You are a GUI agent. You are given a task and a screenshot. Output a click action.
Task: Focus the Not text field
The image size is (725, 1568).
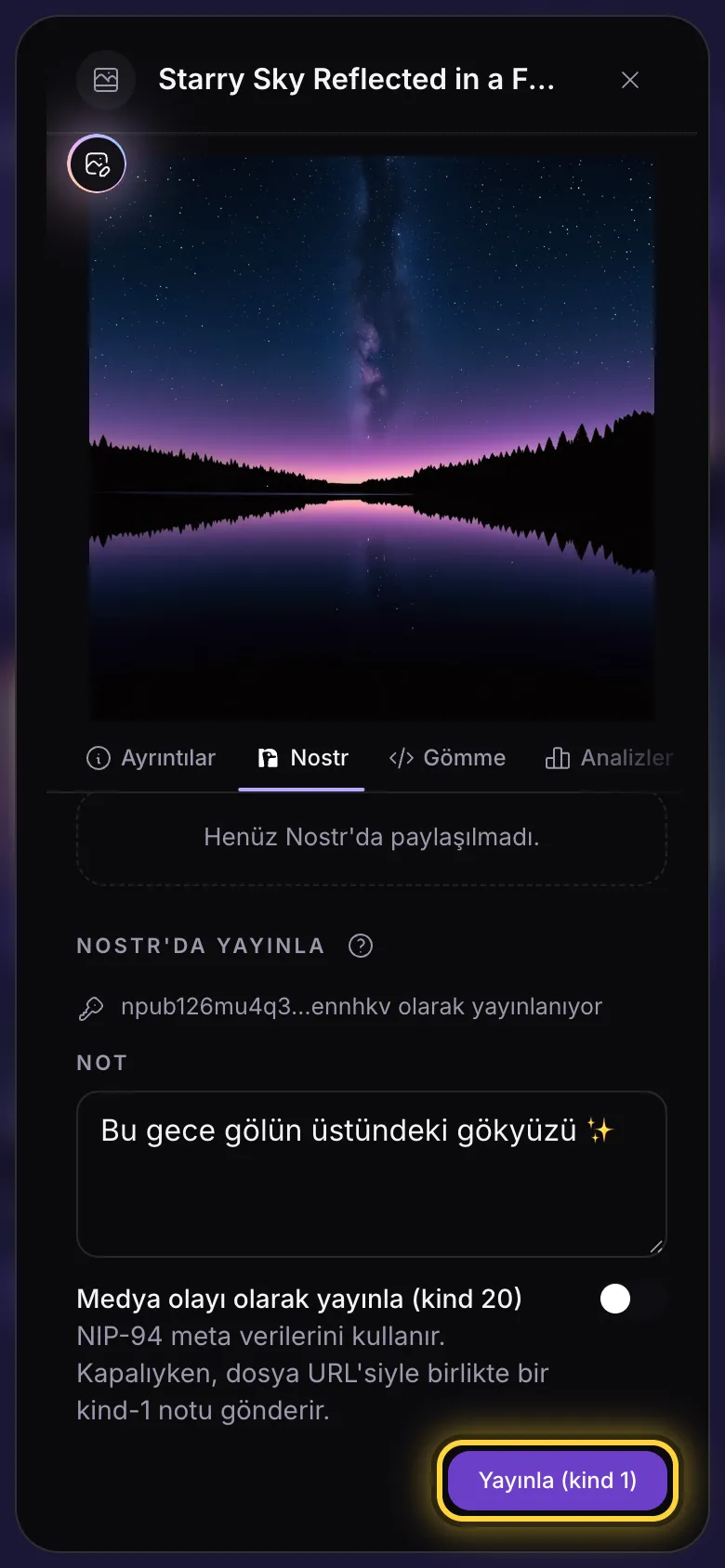372,1174
